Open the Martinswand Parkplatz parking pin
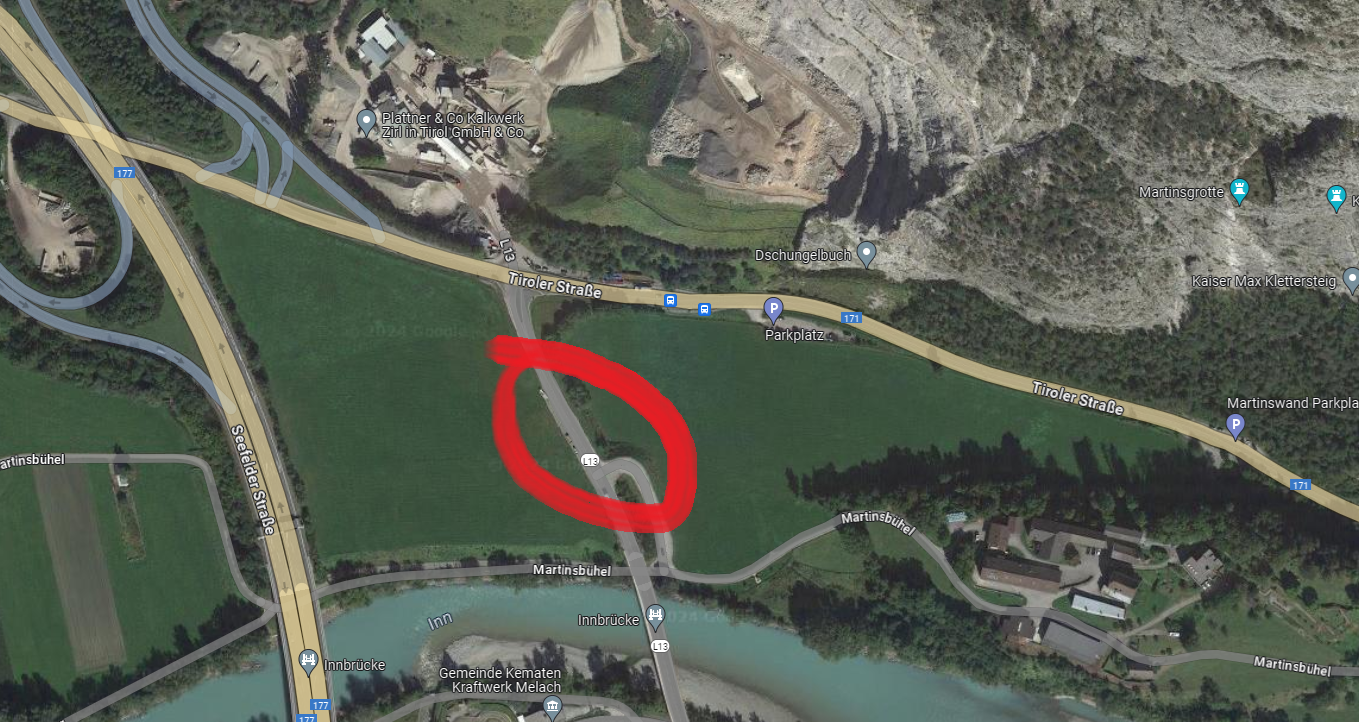 [x=1236, y=427]
